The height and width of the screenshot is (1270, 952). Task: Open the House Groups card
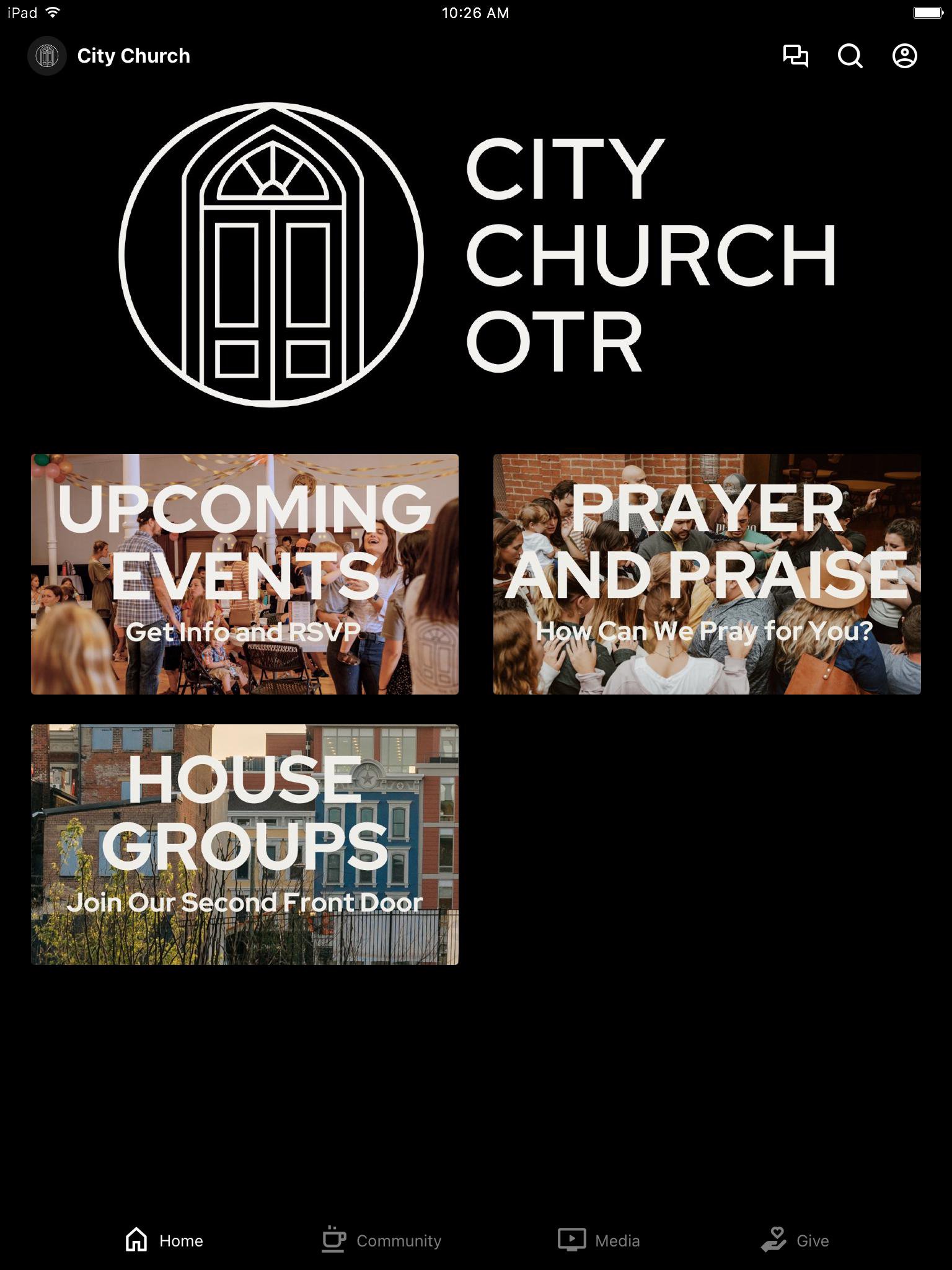(x=245, y=844)
